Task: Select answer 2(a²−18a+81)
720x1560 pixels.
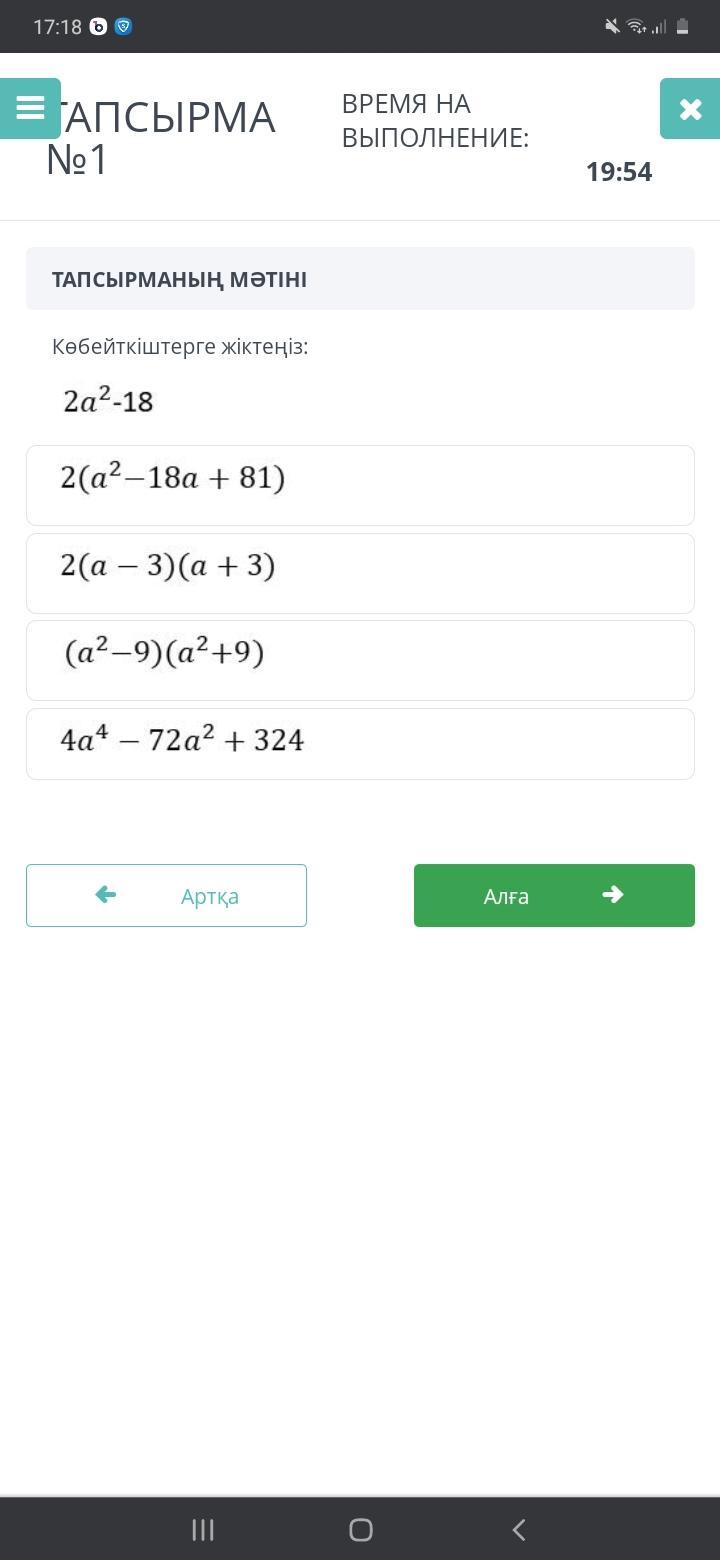Action: click(360, 485)
